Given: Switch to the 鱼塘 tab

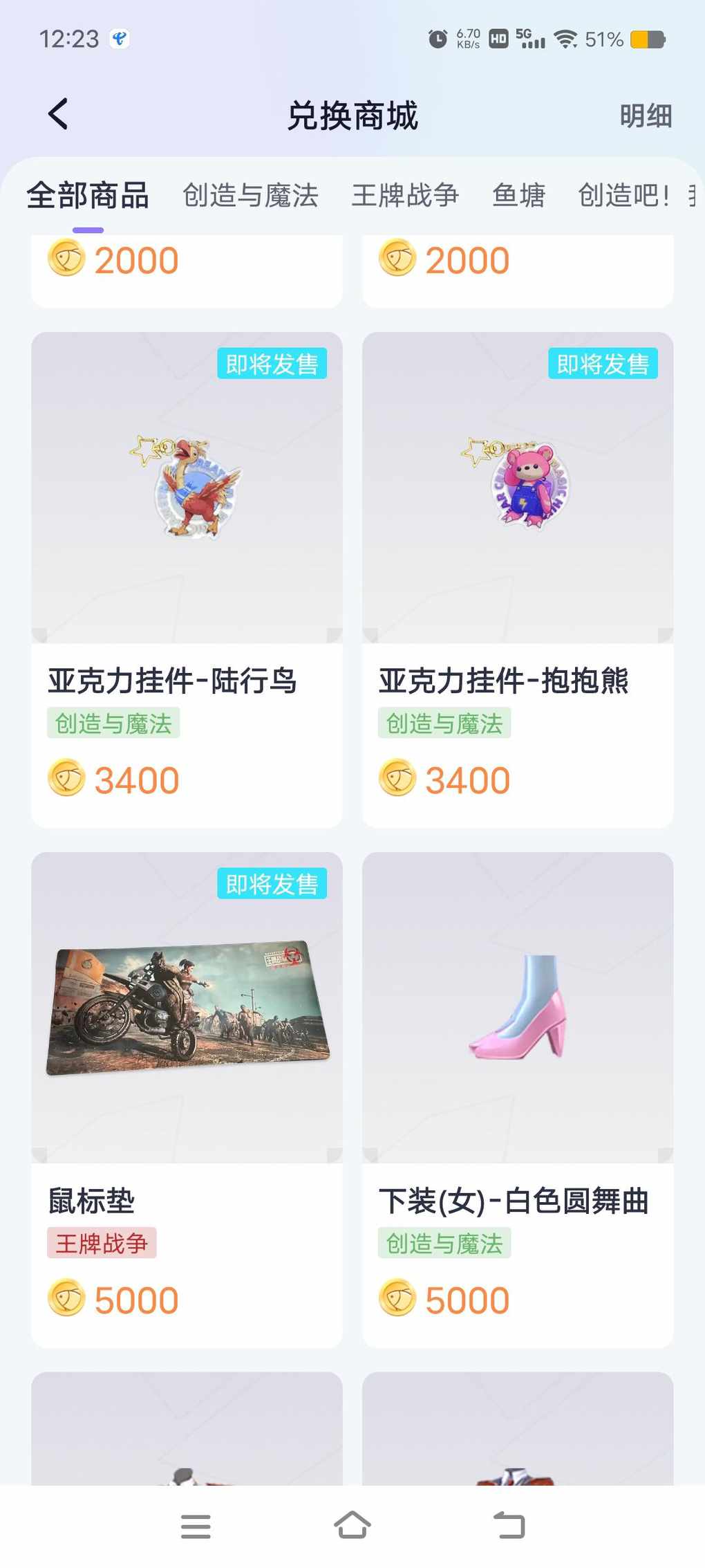Looking at the screenshot, I should [518, 196].
